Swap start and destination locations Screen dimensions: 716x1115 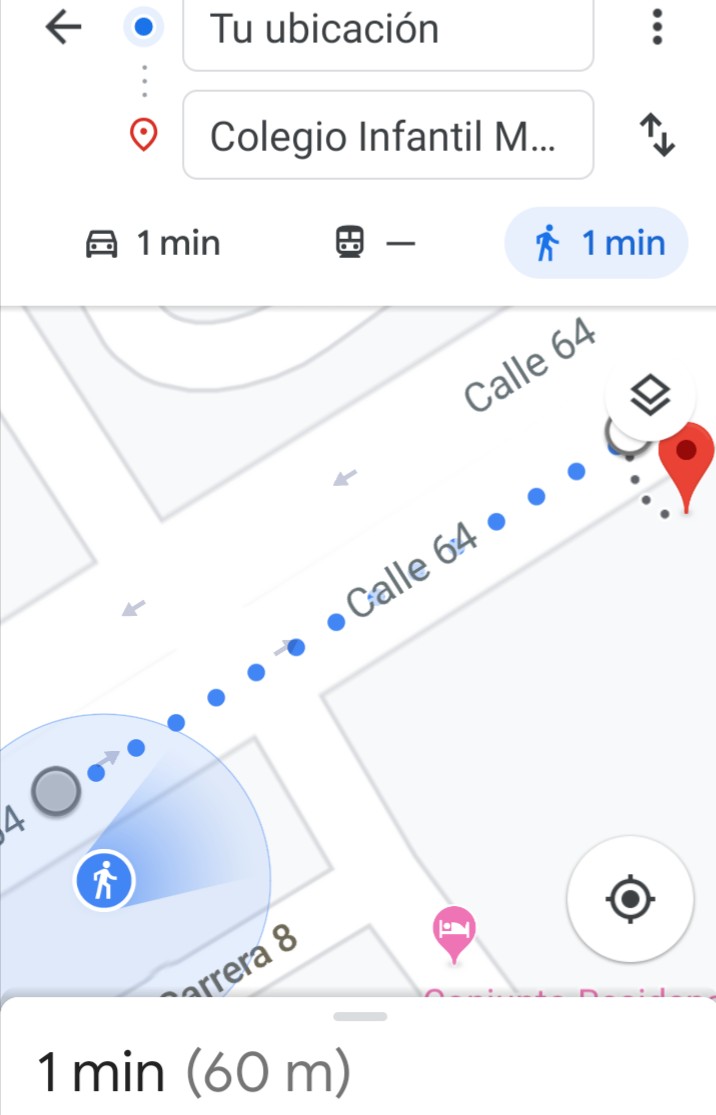tap(657, 135)
